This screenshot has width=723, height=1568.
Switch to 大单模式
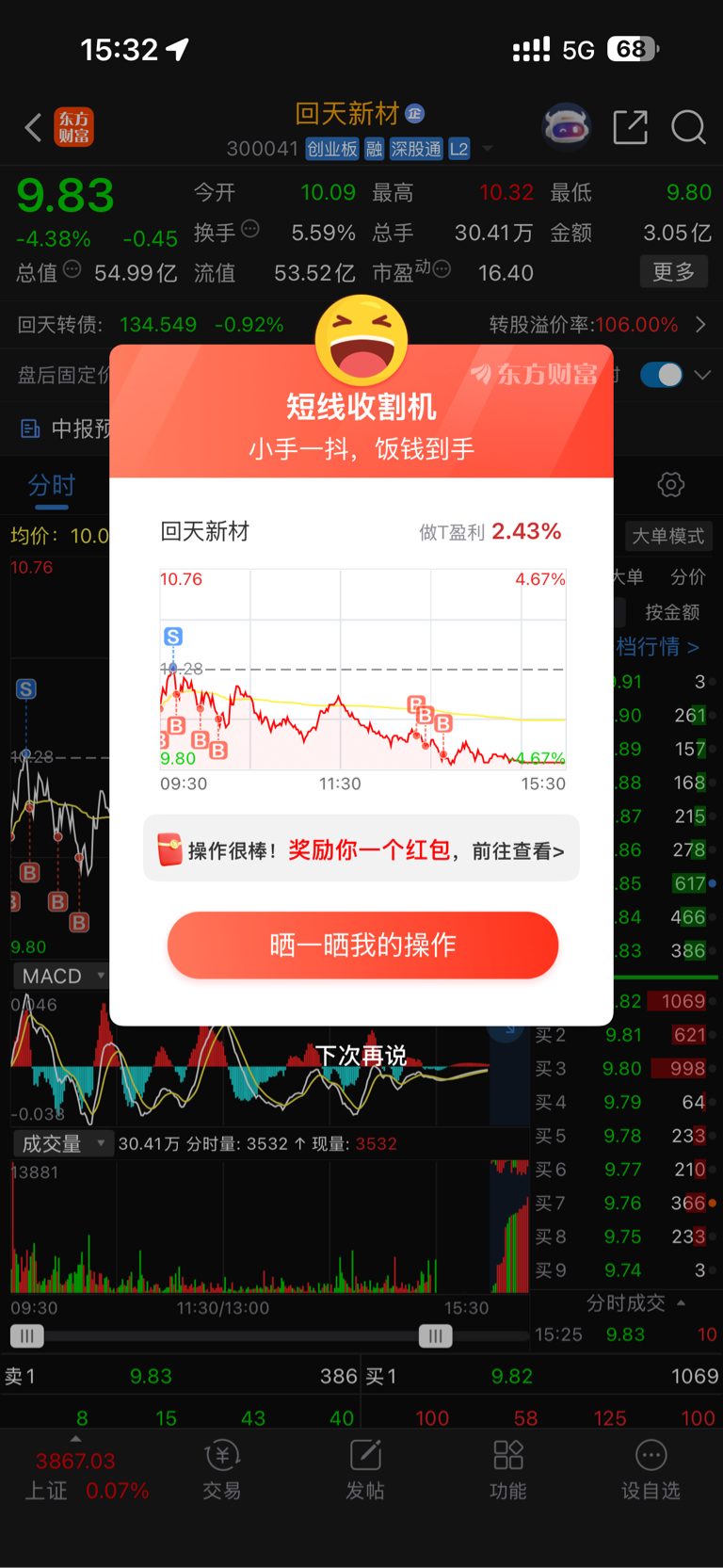coord(667,536)
